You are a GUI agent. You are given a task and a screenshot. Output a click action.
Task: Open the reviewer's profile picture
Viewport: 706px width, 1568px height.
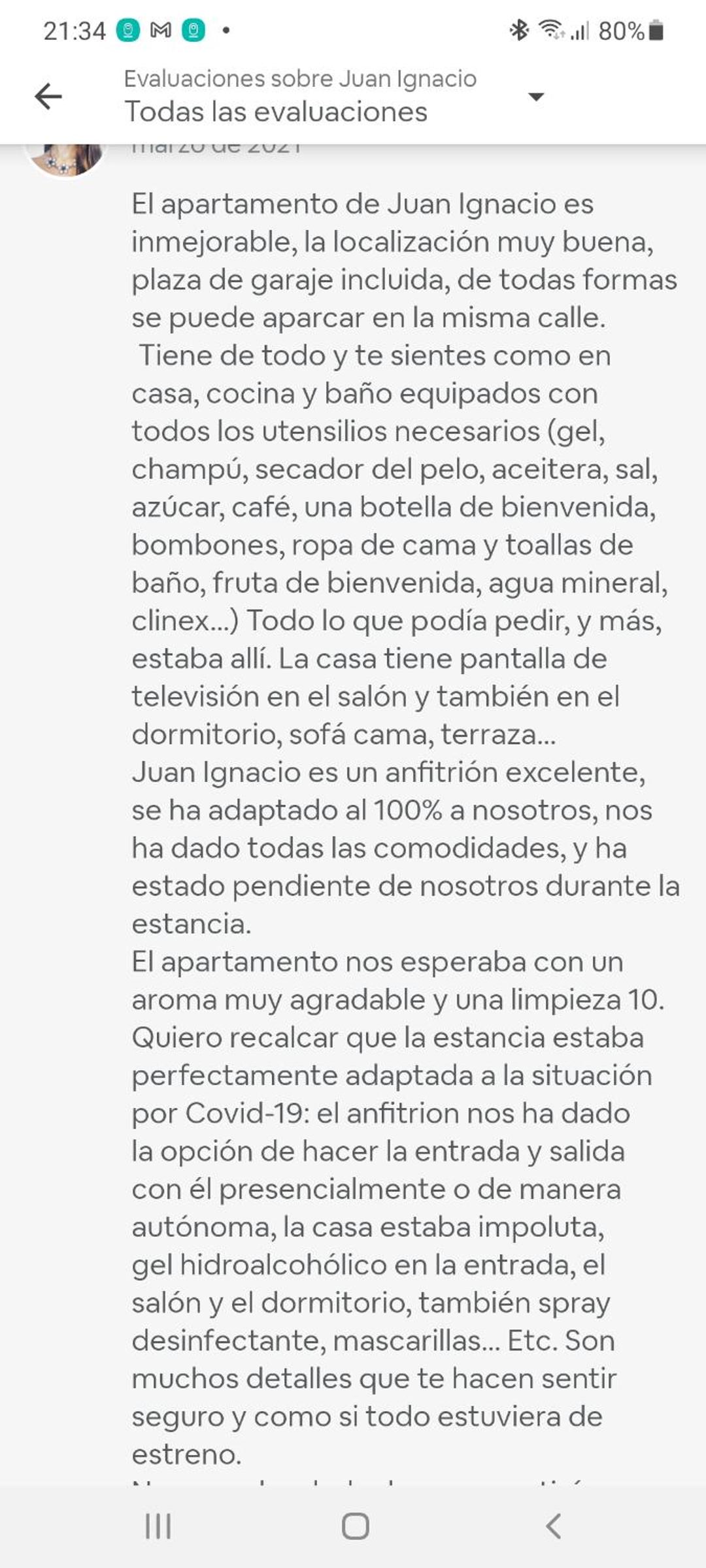point(65,159)
